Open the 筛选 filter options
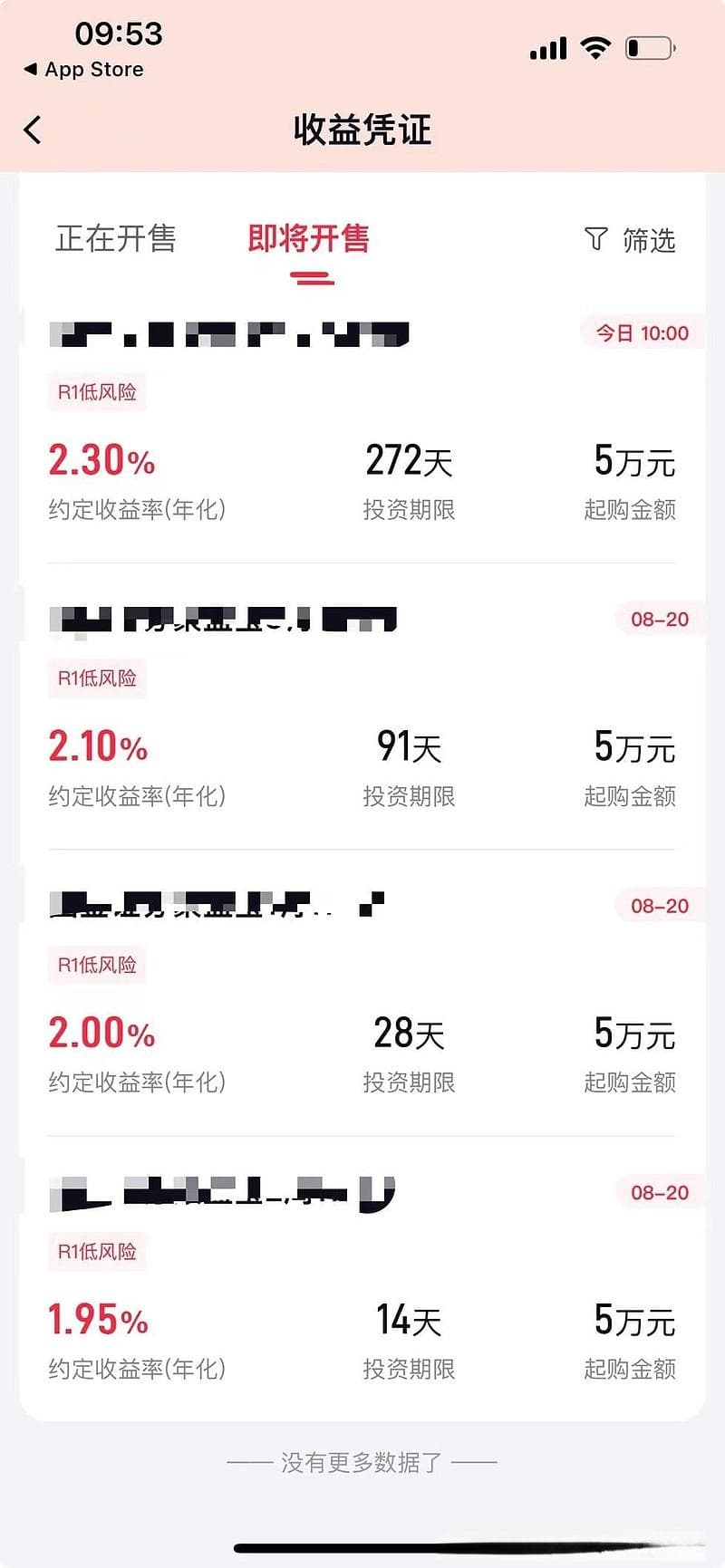725x1568 pixels. pos(631,240)
